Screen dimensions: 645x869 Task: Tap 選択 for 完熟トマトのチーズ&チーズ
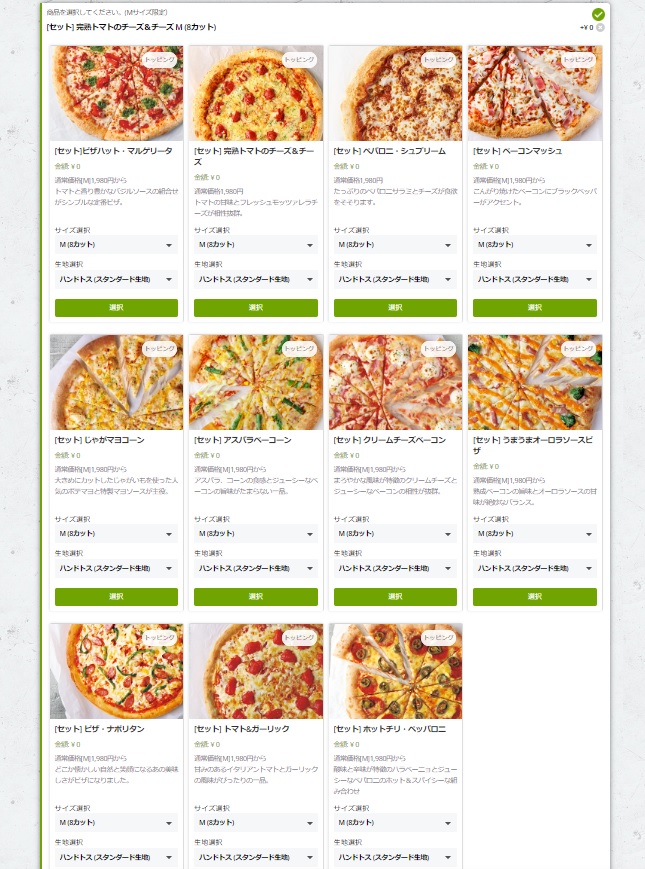click(x=255, y=308)
